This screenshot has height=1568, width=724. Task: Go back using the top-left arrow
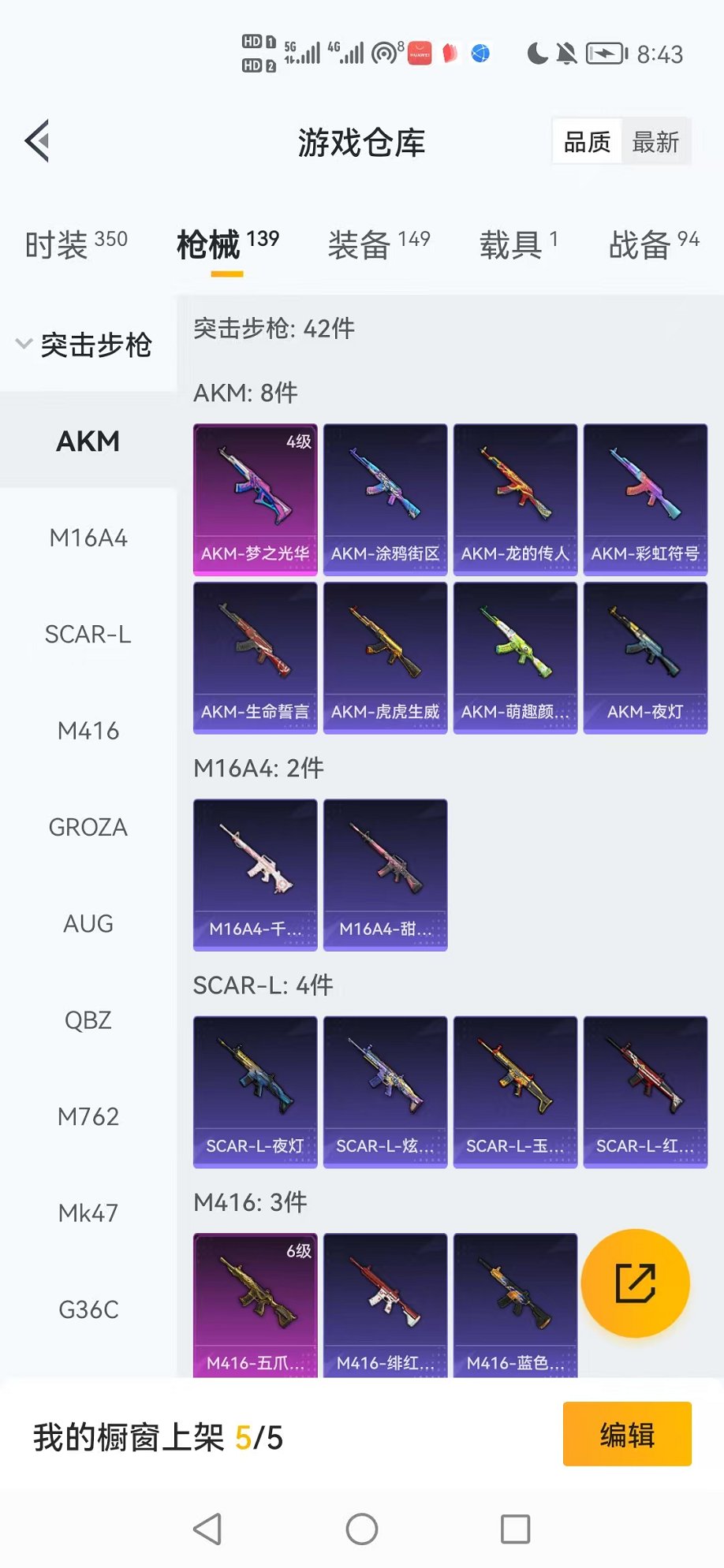pos(37,141)
